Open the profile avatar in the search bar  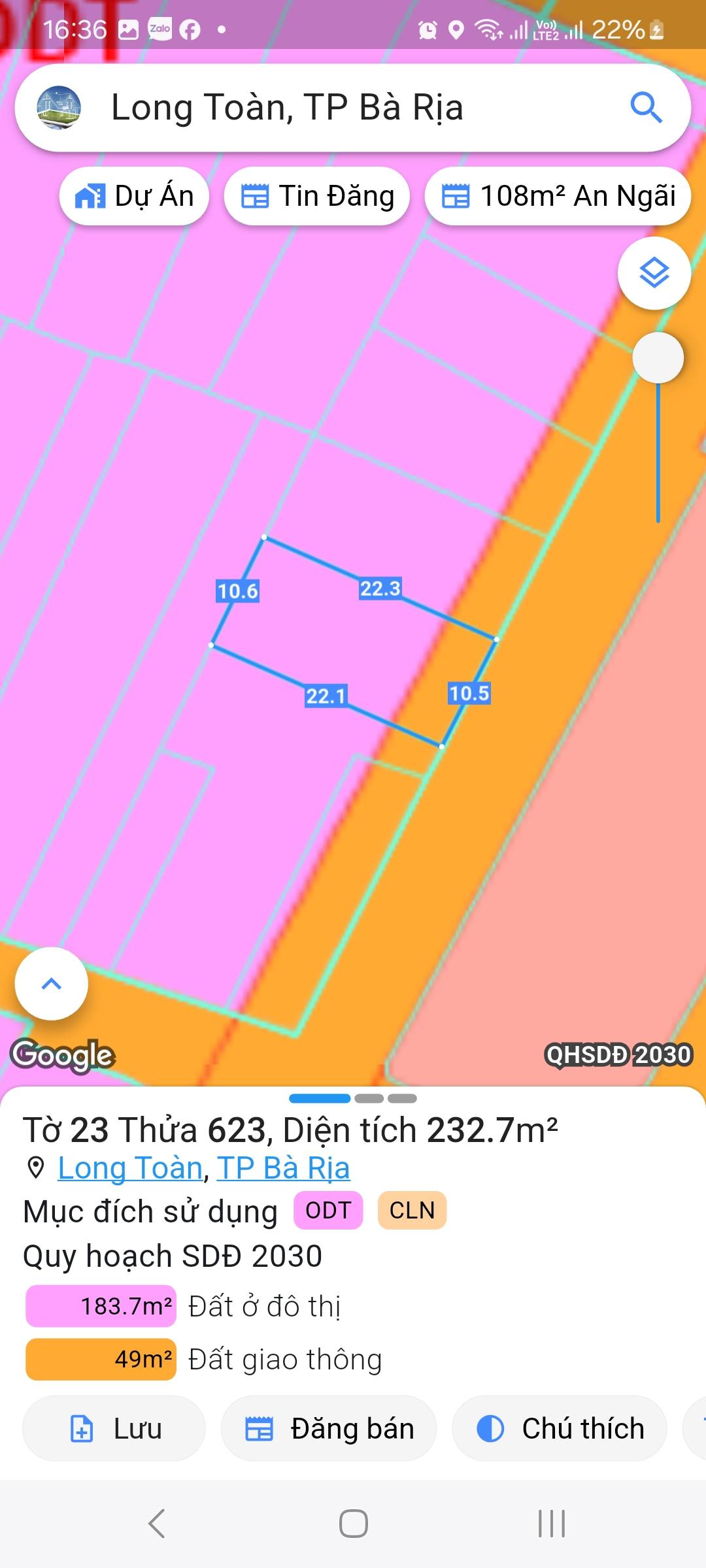[59, 108]
